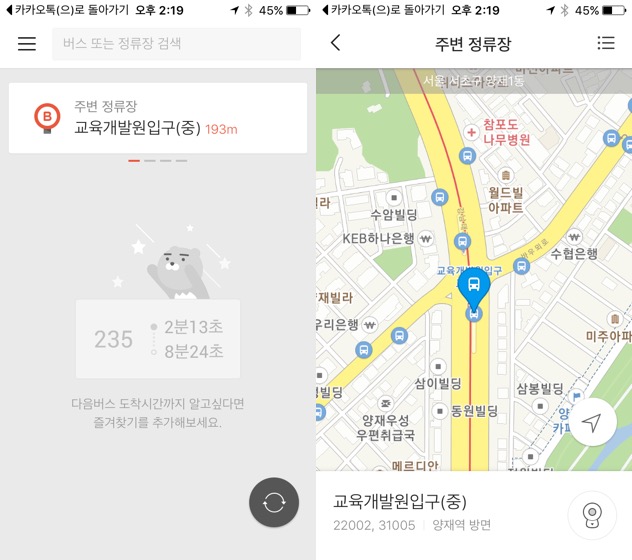
Task: Tap the bus or stop search field
Action: pos(176,44)
